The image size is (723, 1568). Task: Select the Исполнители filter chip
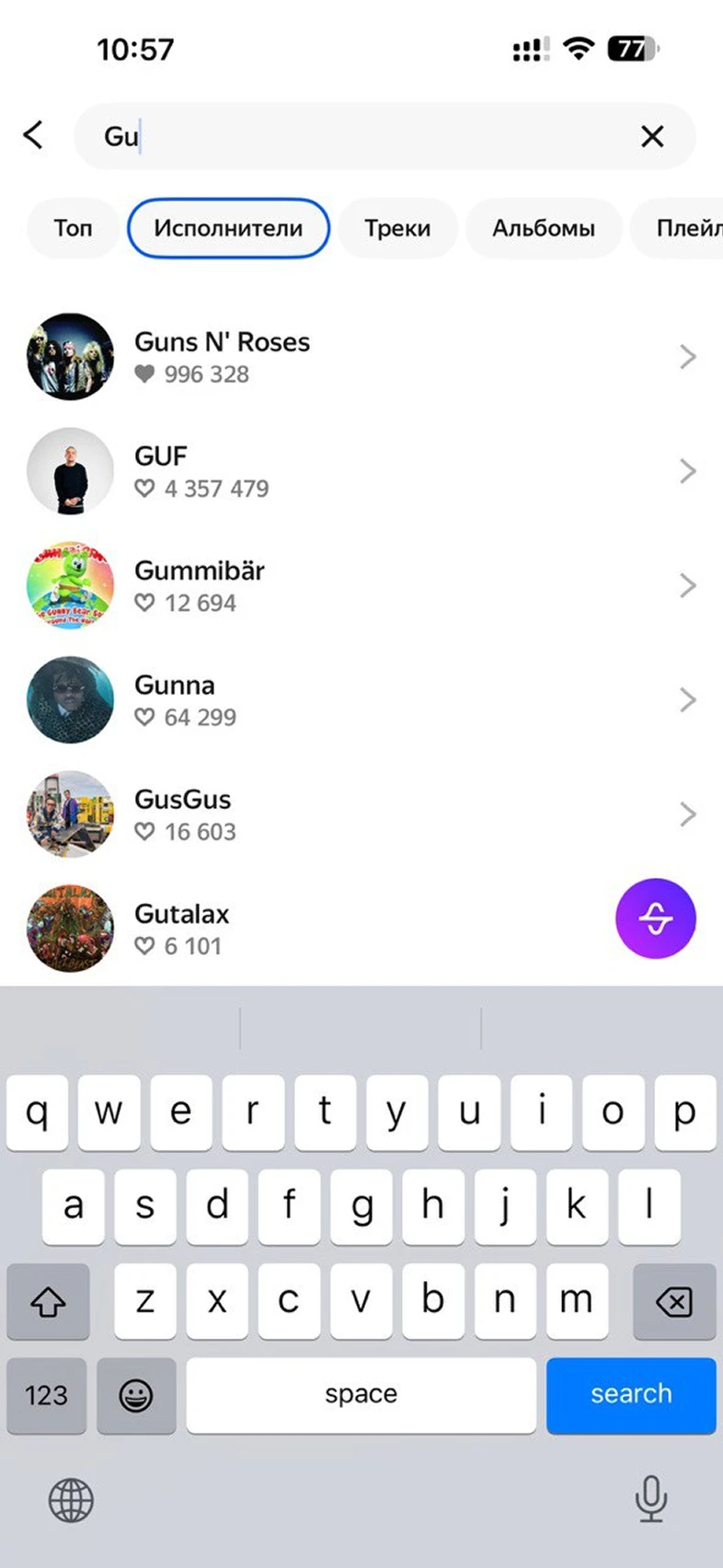point(228,228)
